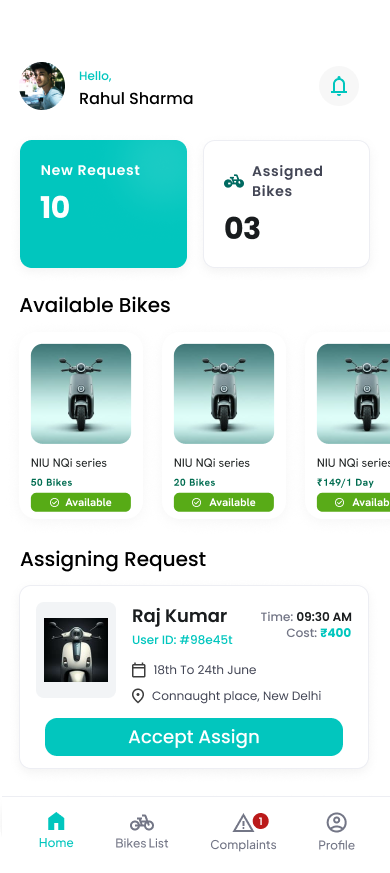Screen dimensions: 390x873
Task: Open the notifications bell
Action: click(x=339, y=86)
